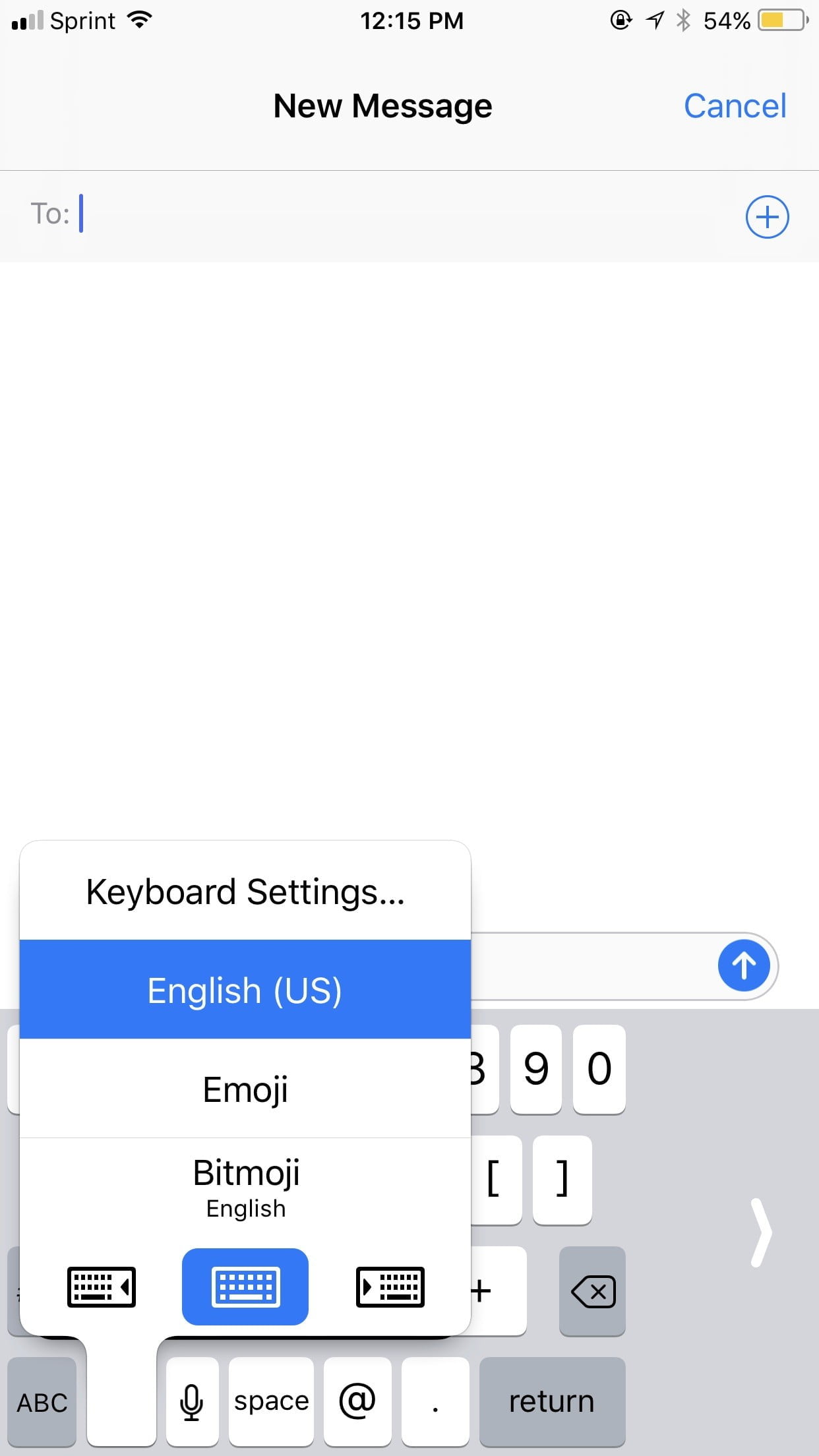Open Keyboard Settings from the popup
Image resolution: width=819 pixels, height=1456 pixels.
[245, 892]
